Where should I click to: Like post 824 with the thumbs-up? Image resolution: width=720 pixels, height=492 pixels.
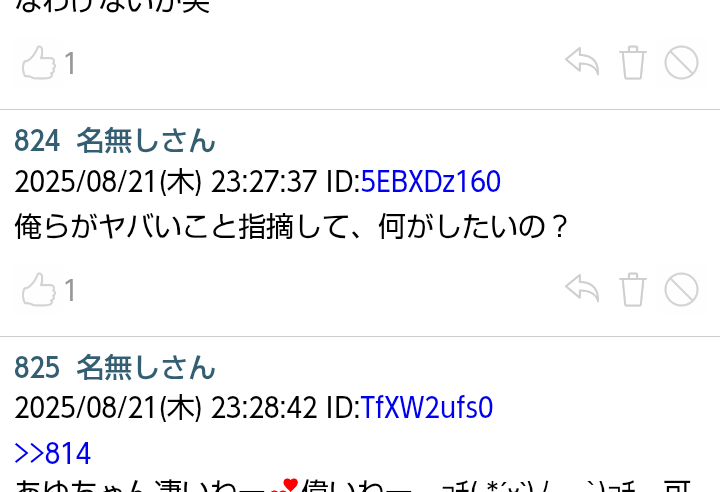(39, 291)
